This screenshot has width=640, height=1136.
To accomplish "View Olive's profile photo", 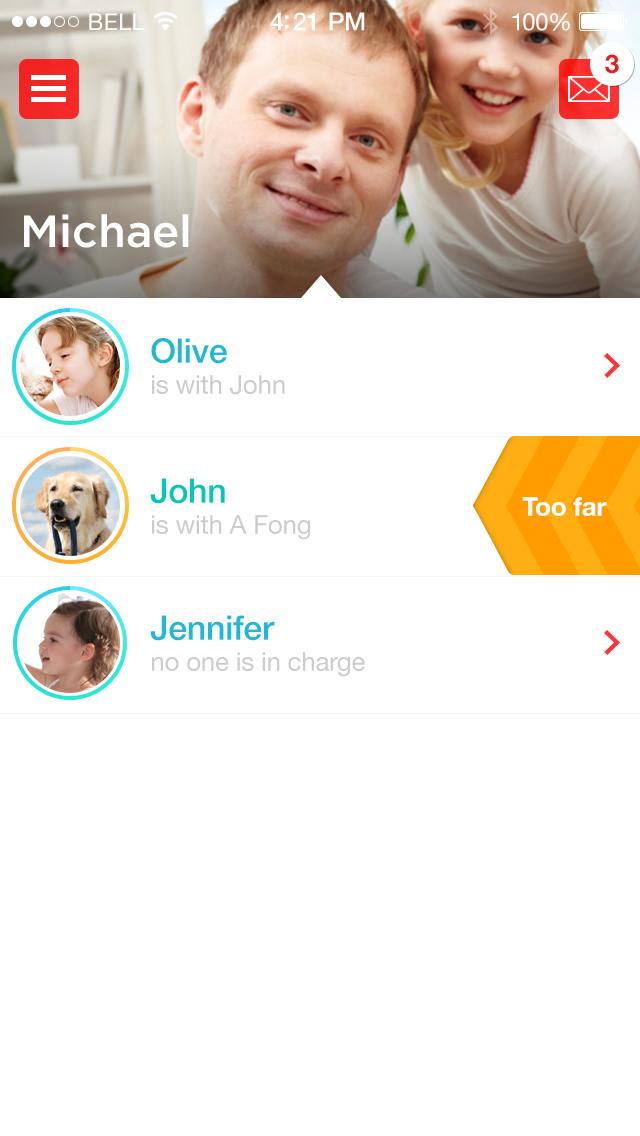I will 70,367.
